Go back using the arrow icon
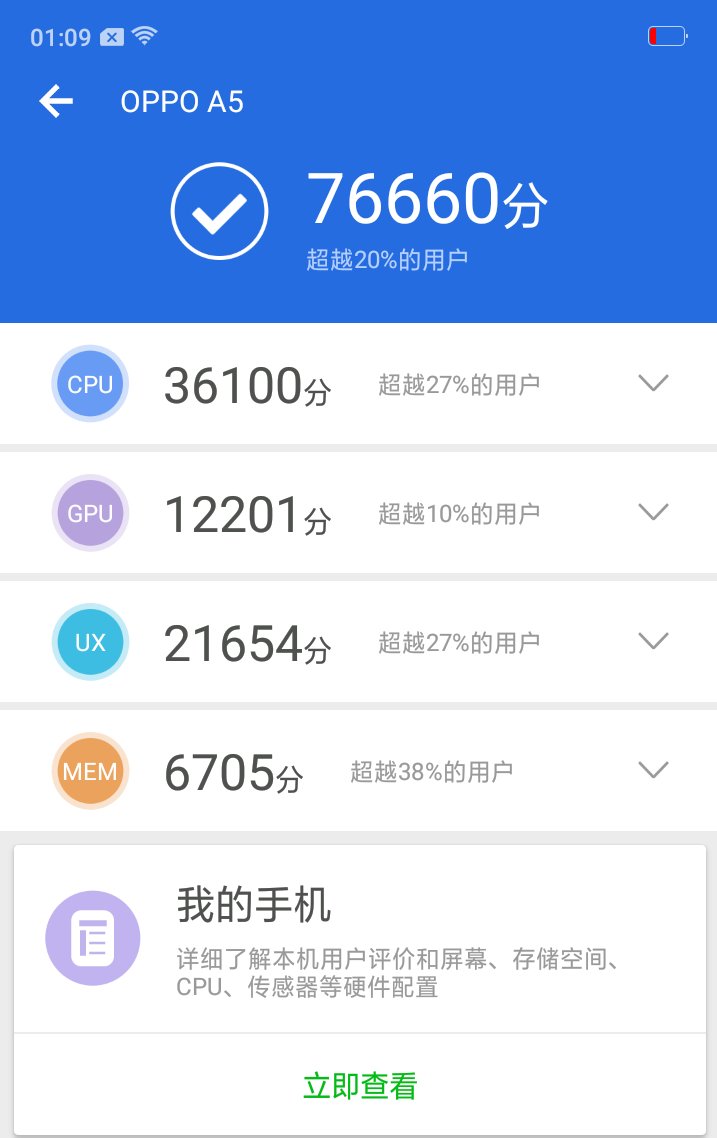The height and width of the screenshot is (1138, 717). [x=56, y=101]
